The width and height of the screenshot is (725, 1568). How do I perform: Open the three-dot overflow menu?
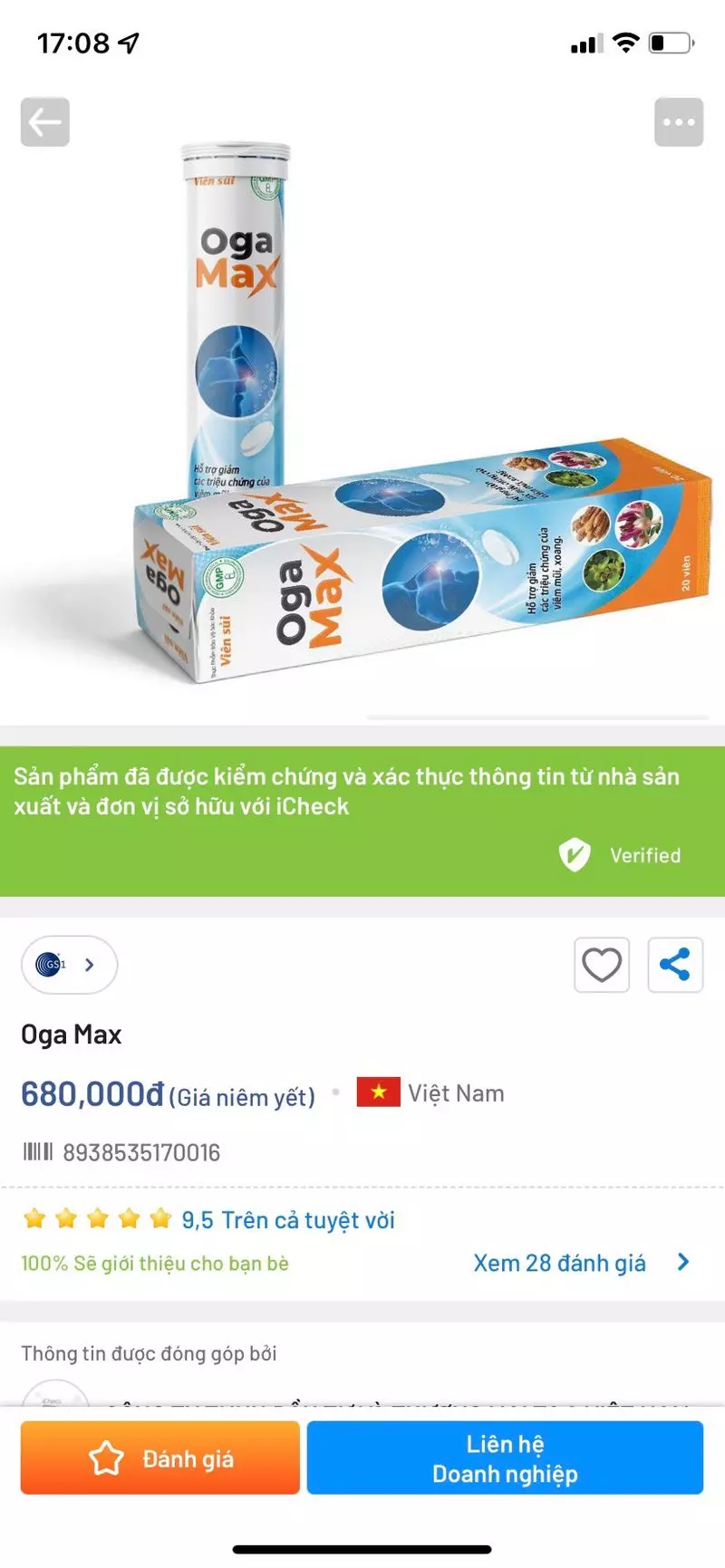[x=679, y=122]
